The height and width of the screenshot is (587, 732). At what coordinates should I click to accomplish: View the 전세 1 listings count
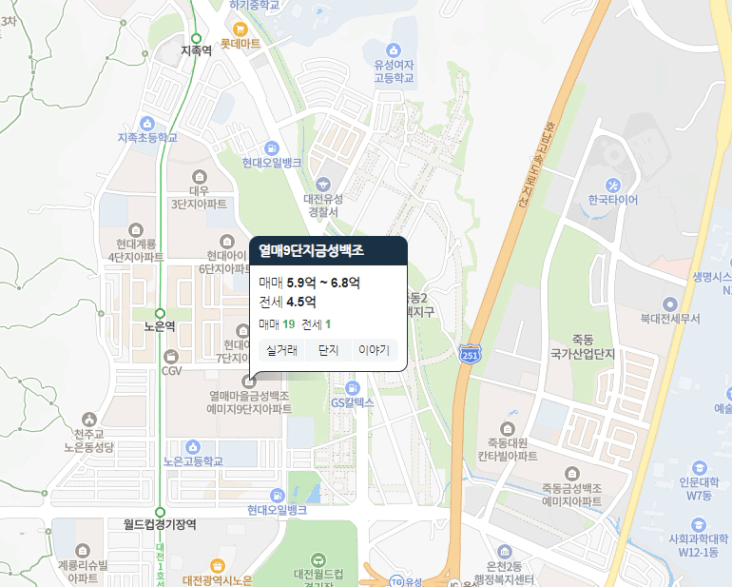pos(317,324)
